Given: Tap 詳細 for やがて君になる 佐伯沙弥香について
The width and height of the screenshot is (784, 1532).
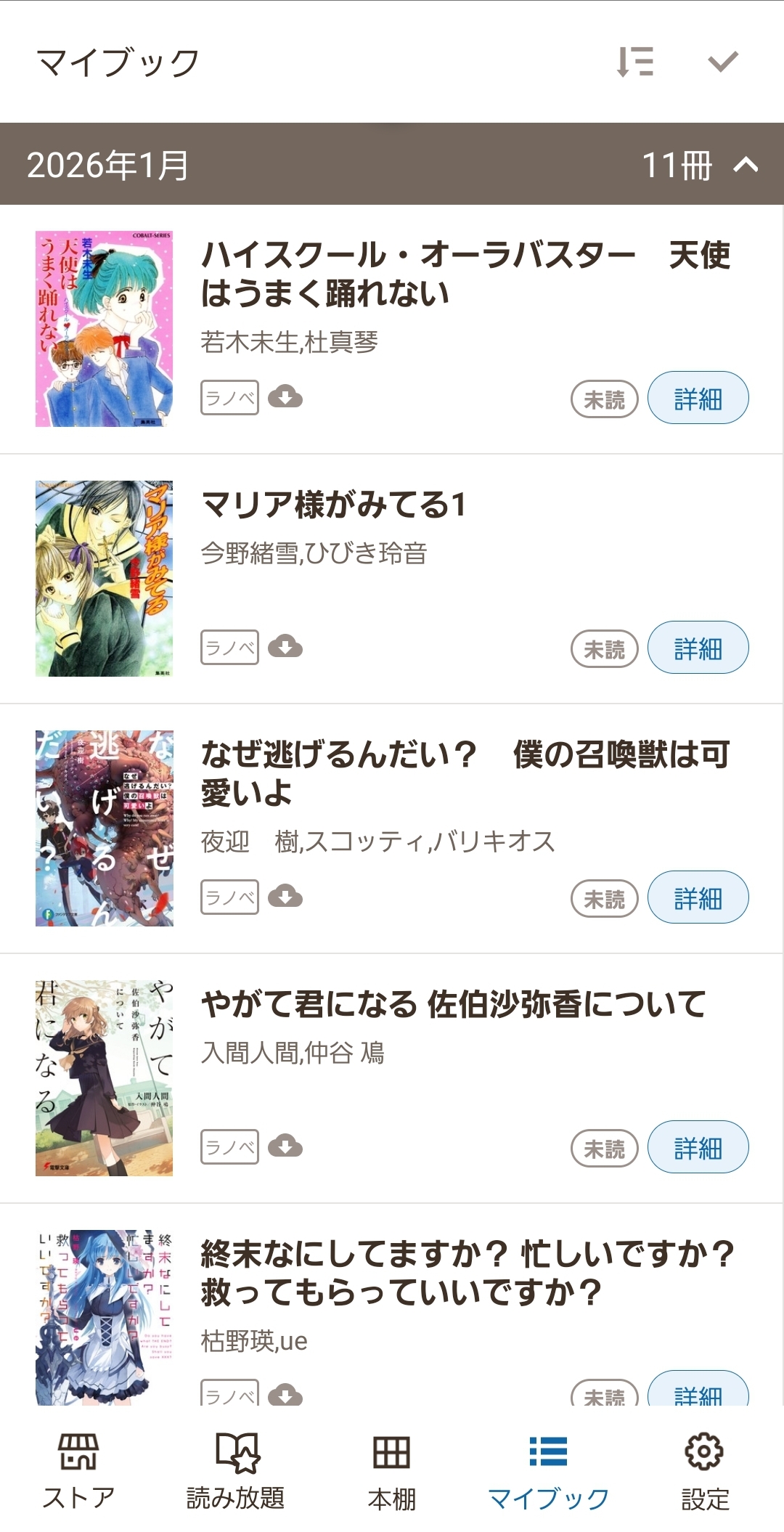Looking at the screenshot, I should (698, 1147).
